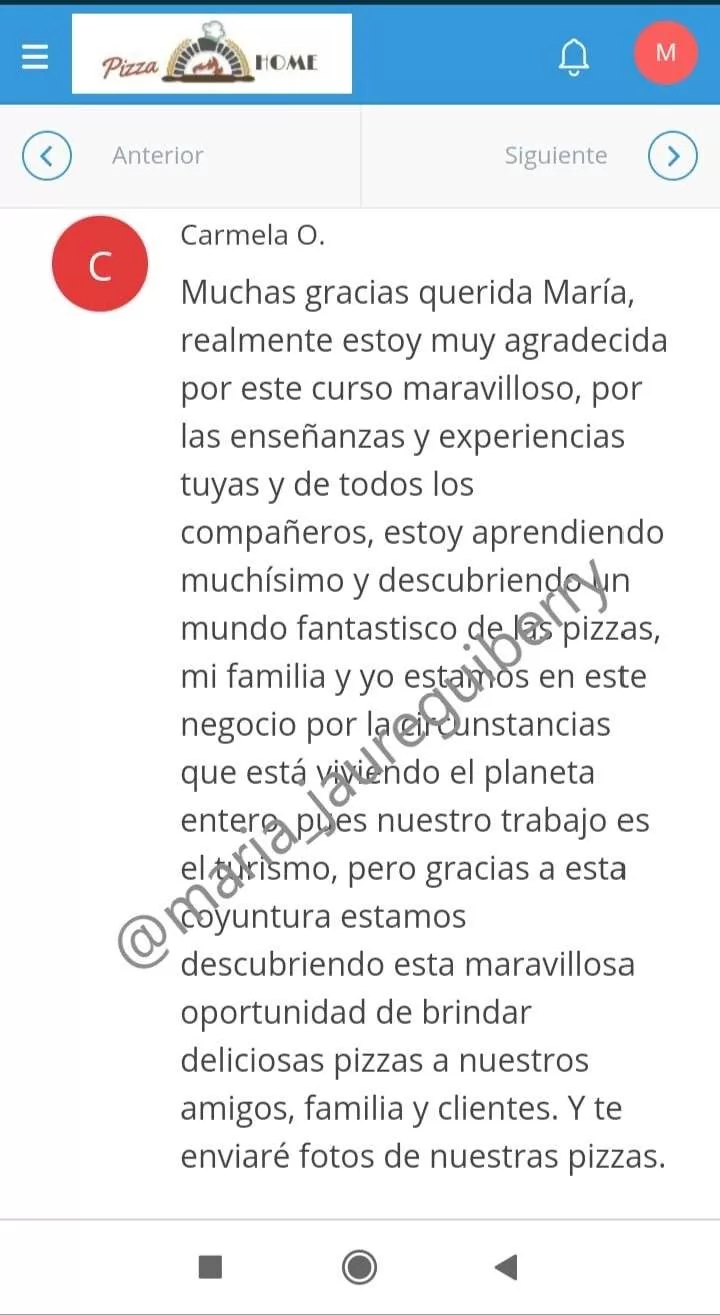720x1315 pixels.
Task: Switch to the Siguiente navigation tab
Action: (x=556, y=155)
